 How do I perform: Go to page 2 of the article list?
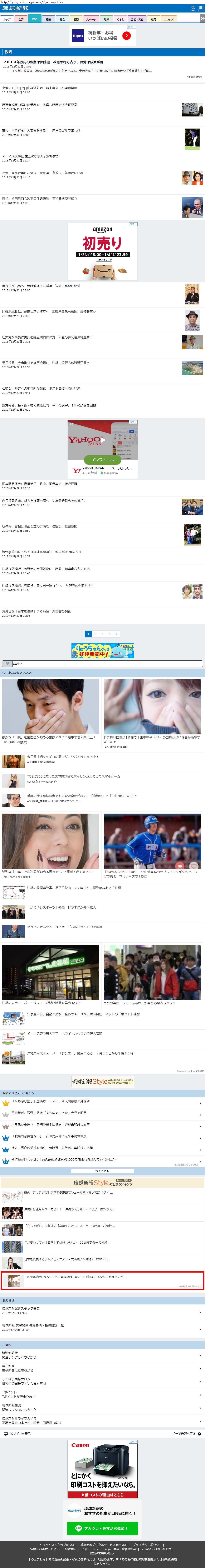pyautogui.click(x=95, y=634)
